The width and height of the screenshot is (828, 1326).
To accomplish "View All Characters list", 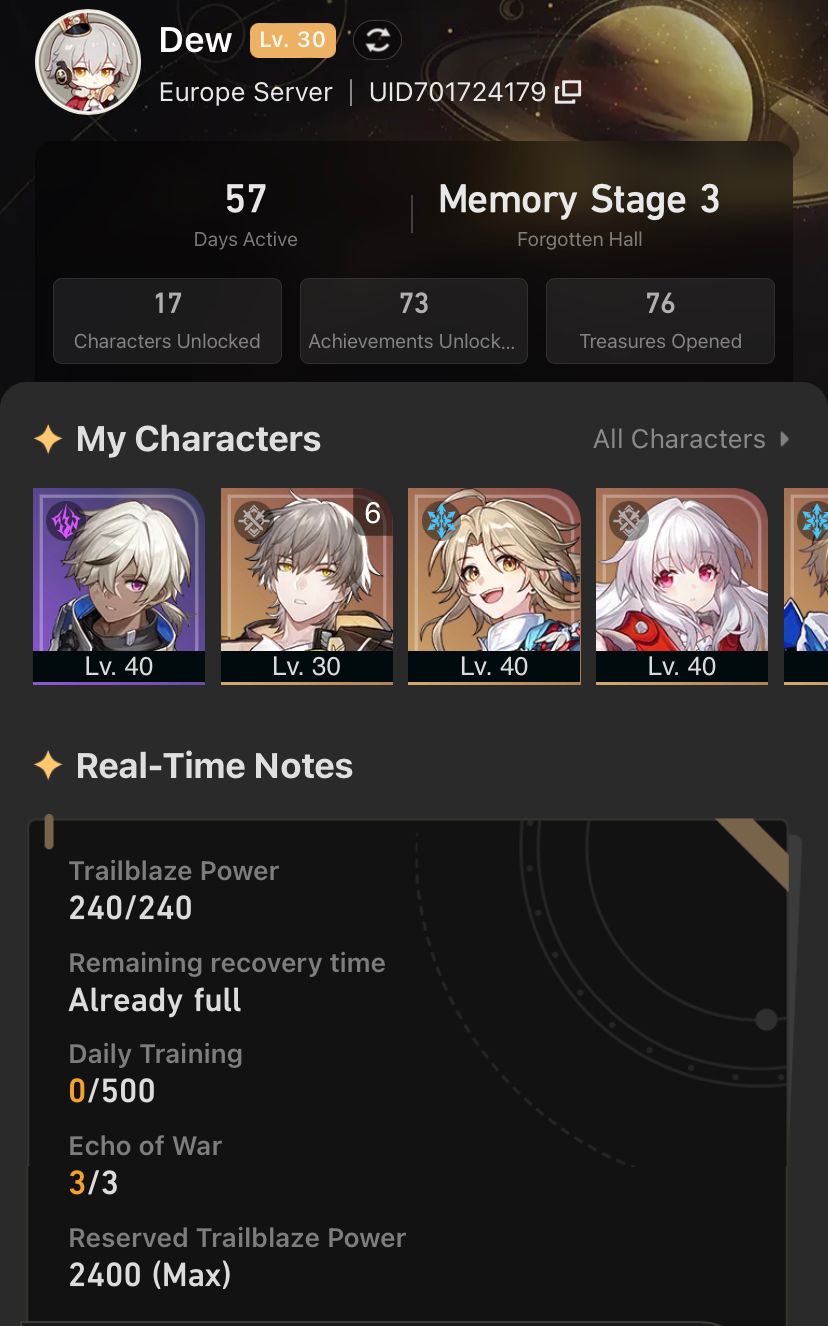I will pos(690,439).
